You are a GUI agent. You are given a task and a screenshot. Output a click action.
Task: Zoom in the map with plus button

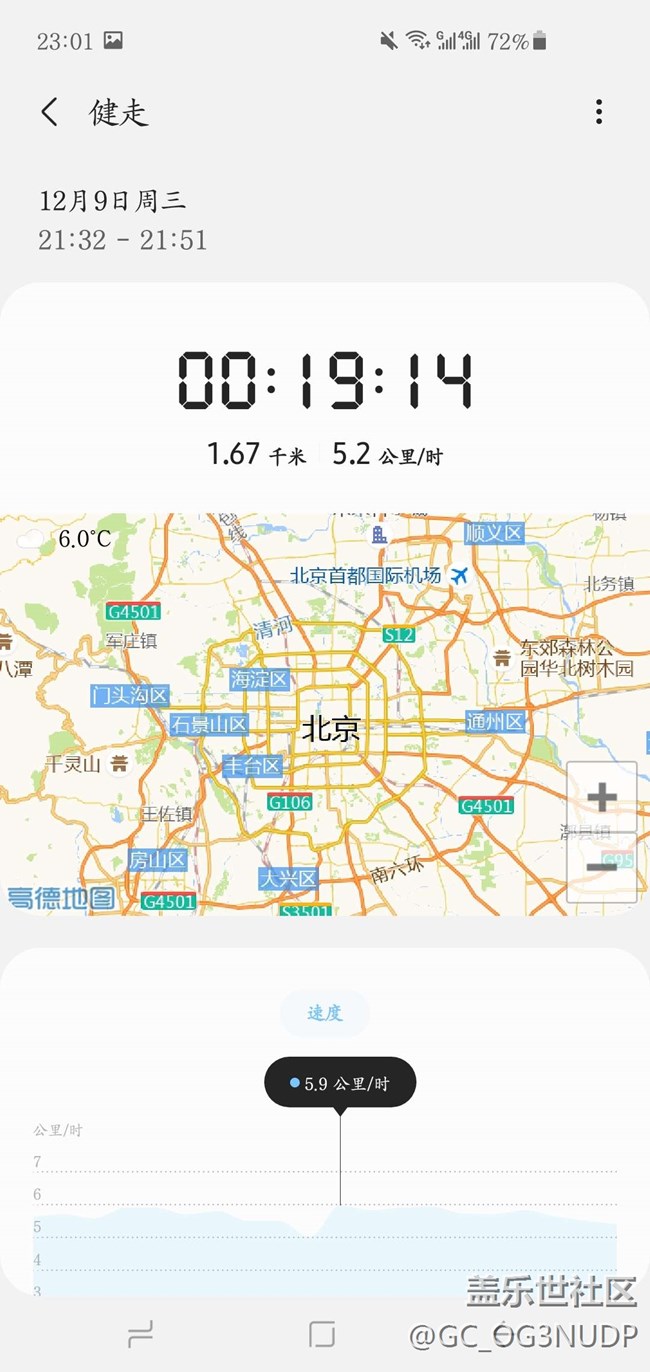click(x=601, y=797)
